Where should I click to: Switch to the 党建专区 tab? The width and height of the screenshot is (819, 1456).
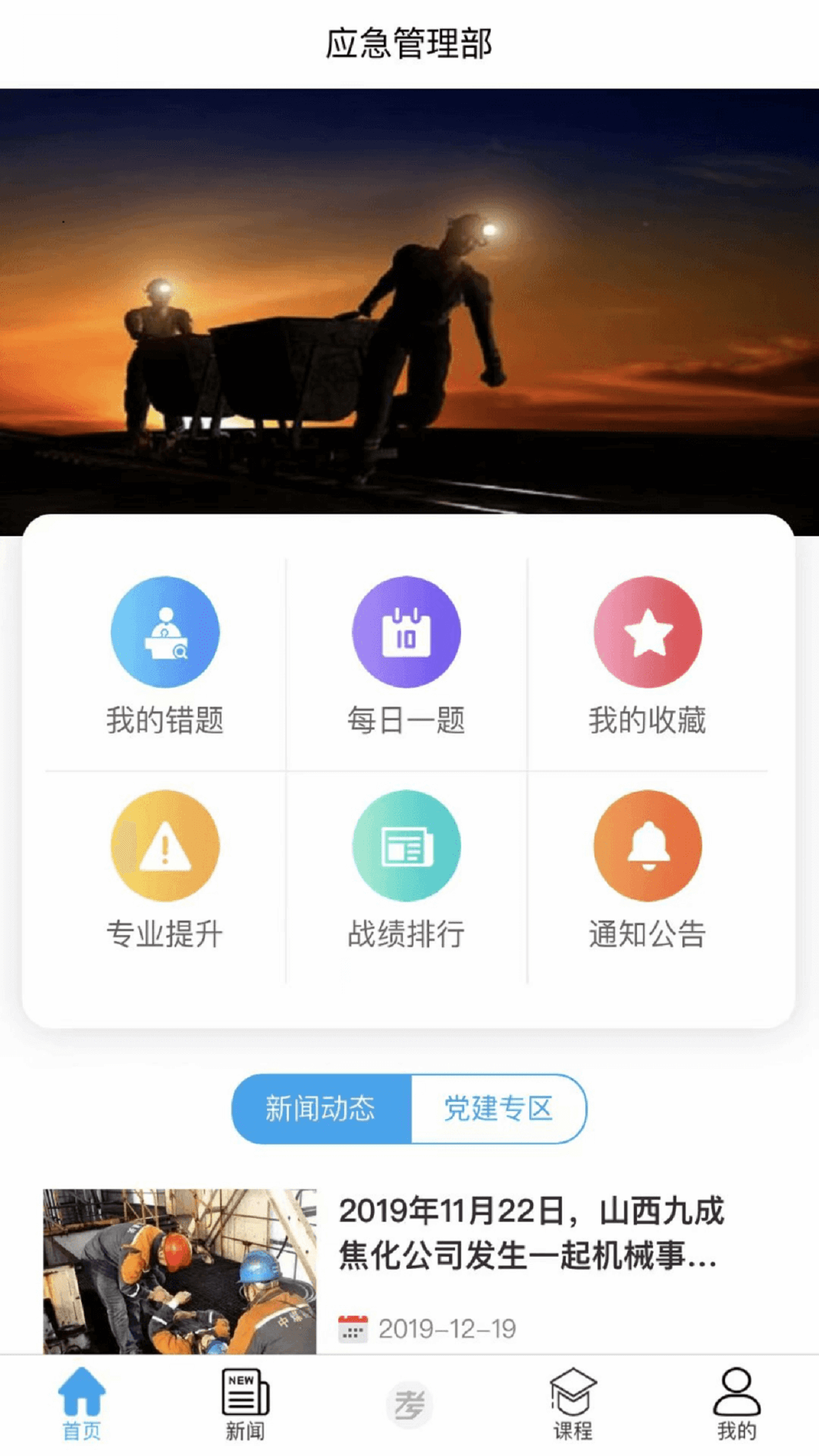499,1109
